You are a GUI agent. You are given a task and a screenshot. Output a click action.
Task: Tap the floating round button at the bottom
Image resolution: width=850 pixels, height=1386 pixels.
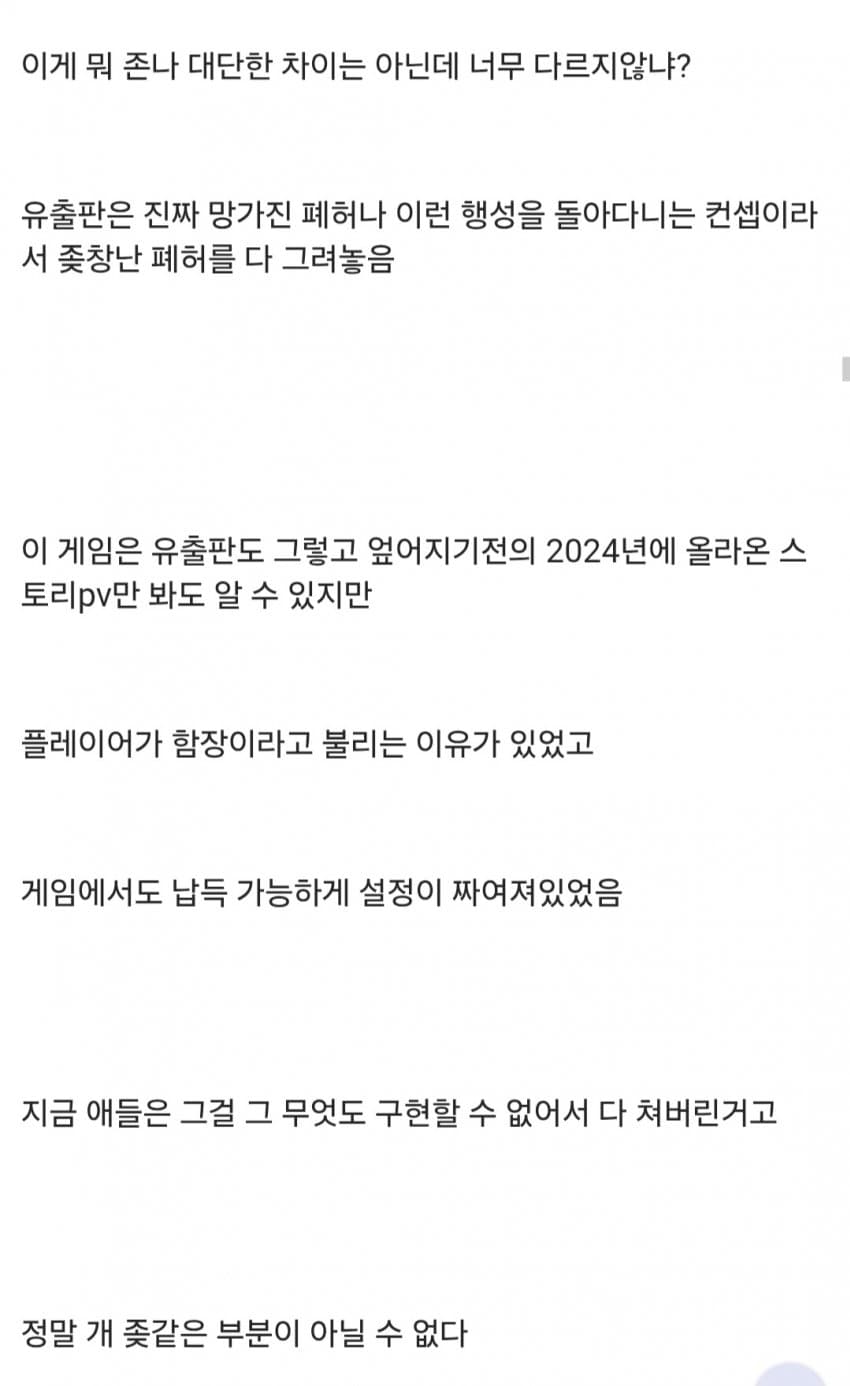(791, 1372)
